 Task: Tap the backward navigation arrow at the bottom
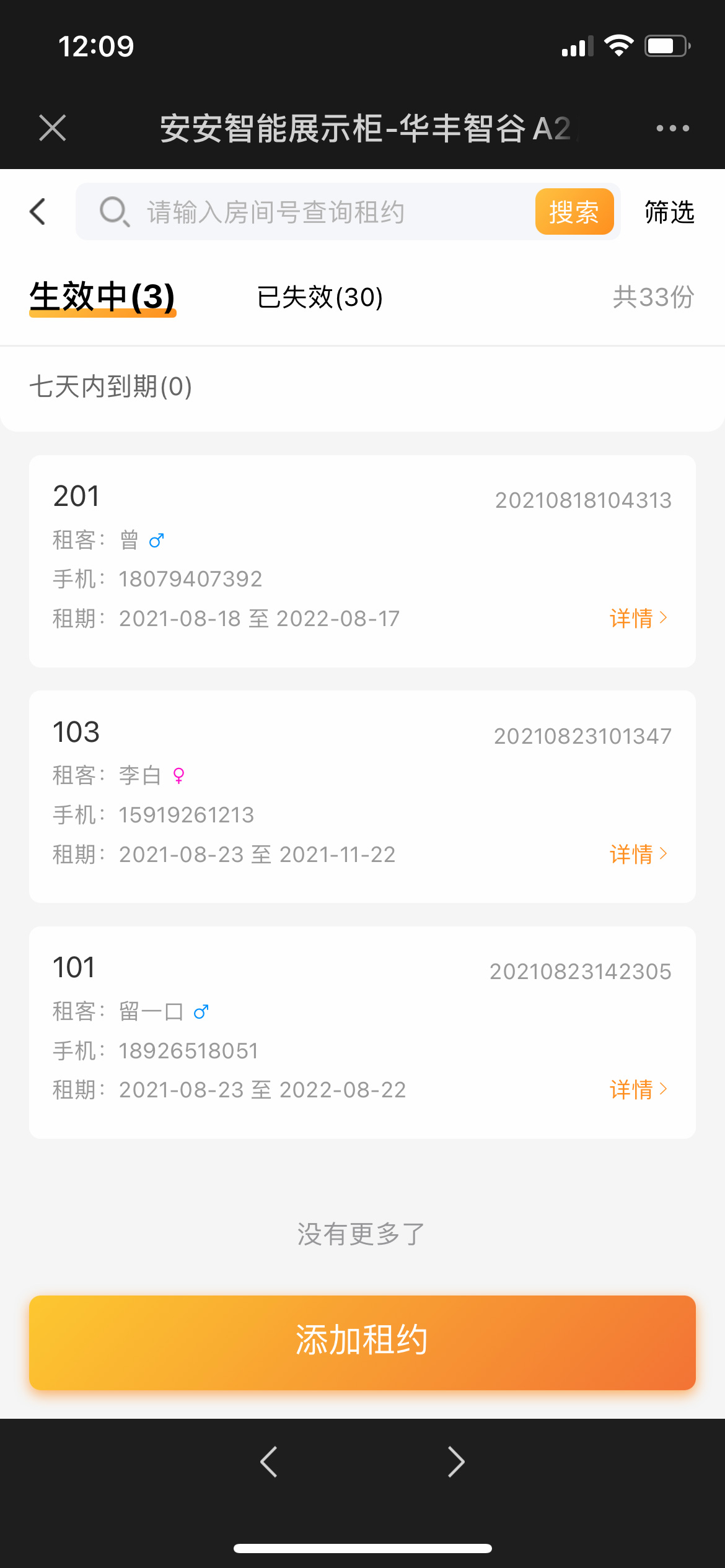268,1461
